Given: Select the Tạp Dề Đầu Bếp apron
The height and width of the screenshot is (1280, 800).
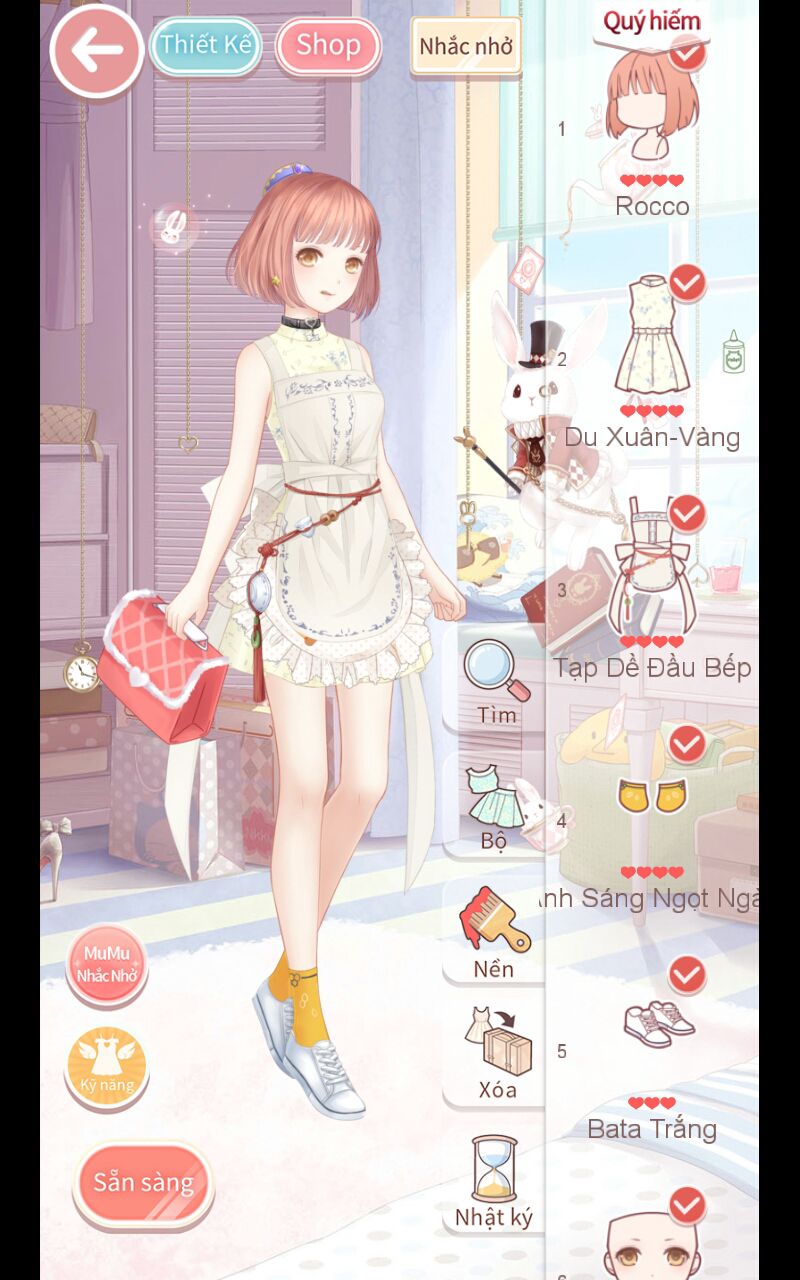Looking at the screenshot, I should coord(652,590).
